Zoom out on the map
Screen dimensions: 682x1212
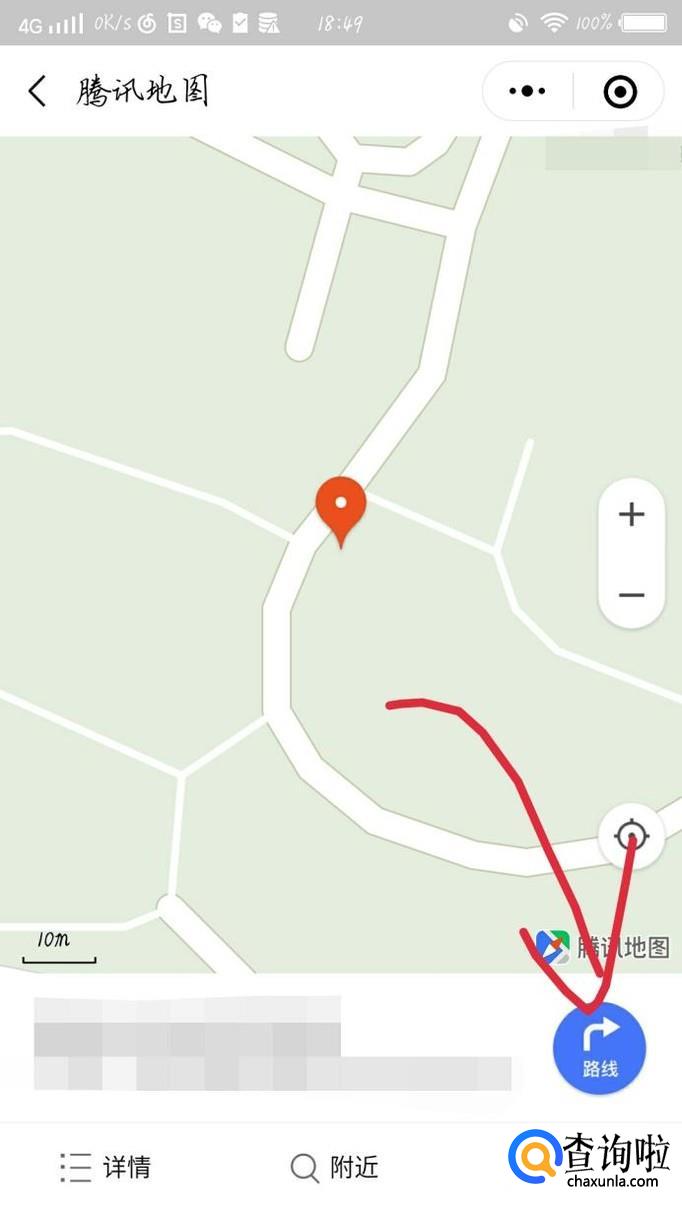pyautogui.click(x=631, y=595)
